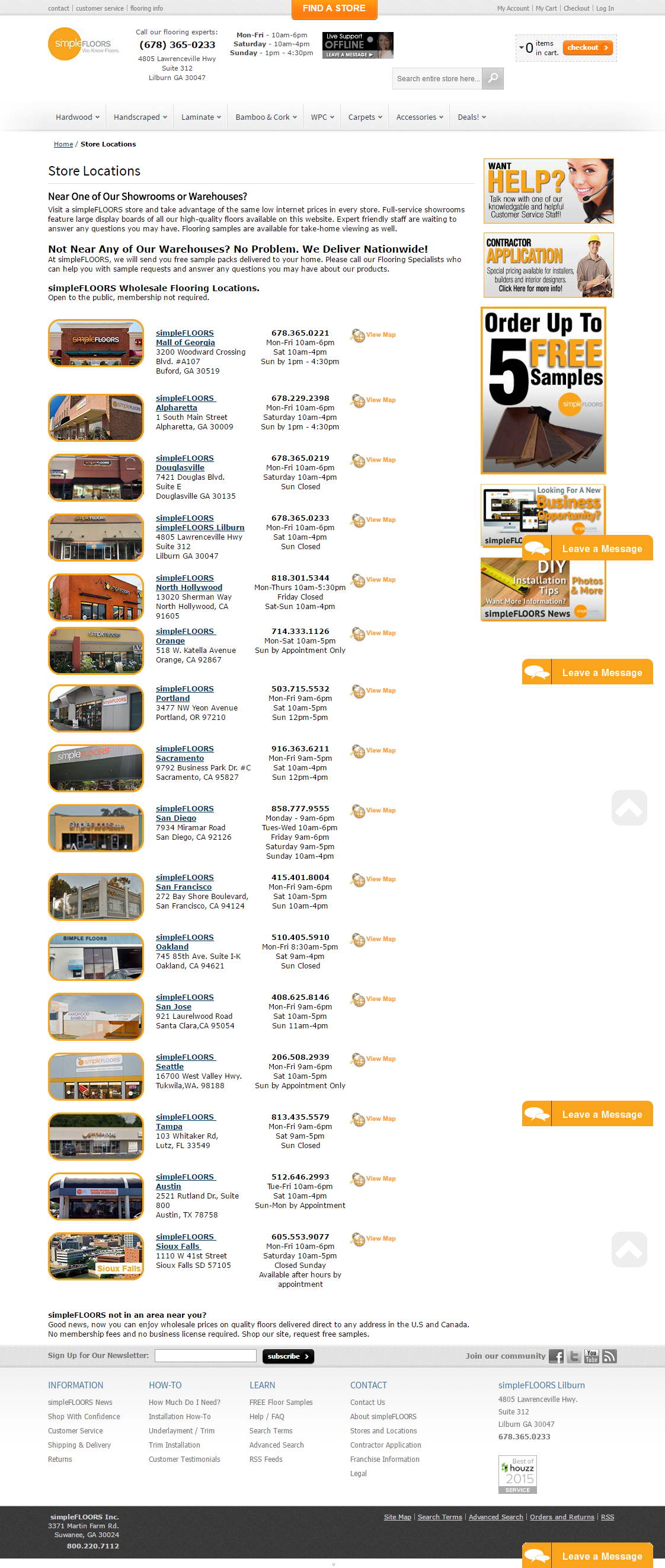Image resolution: width=665 pixels, height=1568 pixels.
Task: View map for the Alpharetta store
Action: pyautogui.click(x=373, y=400)
